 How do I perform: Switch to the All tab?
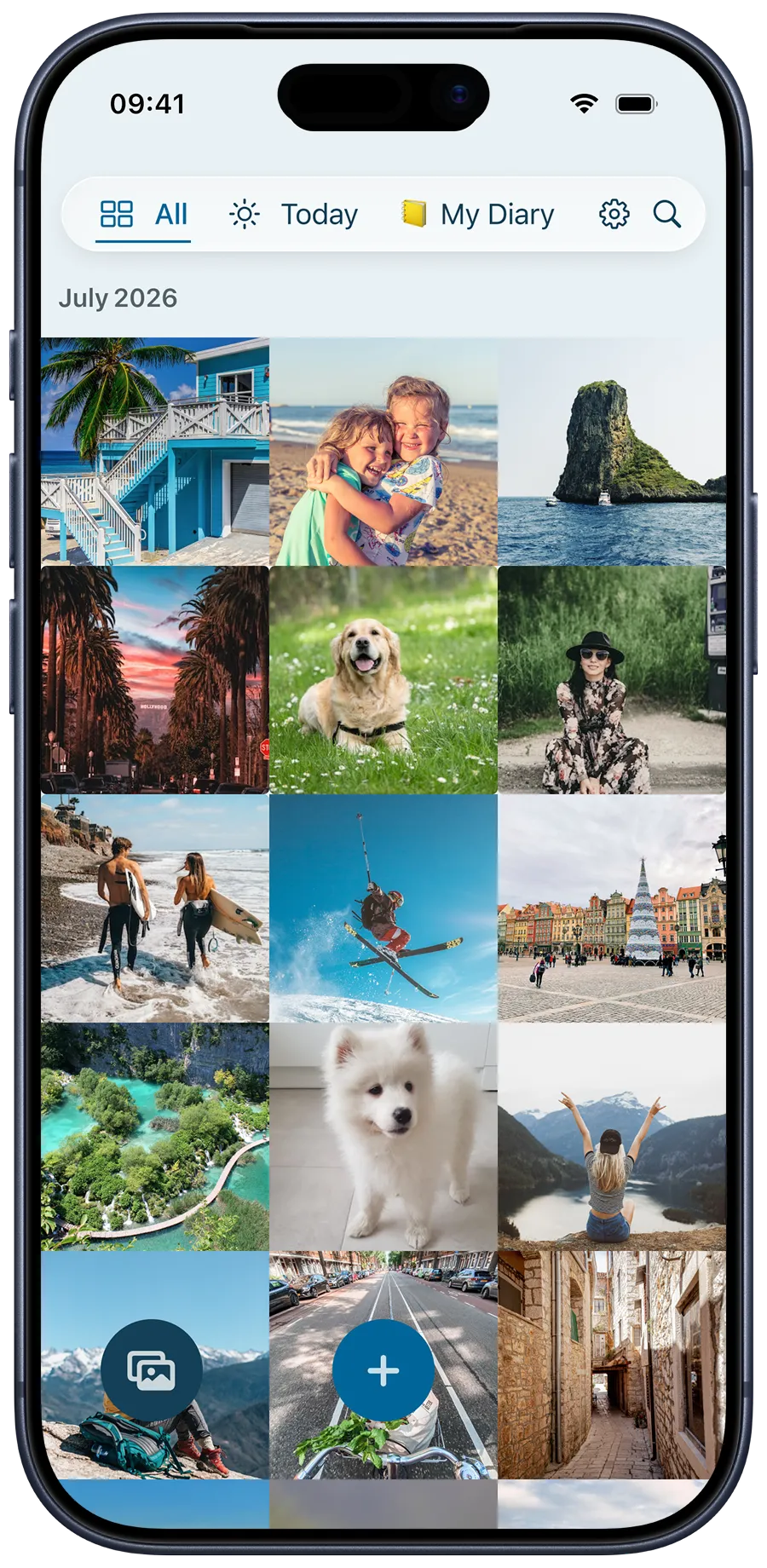[x=143, y=214]
